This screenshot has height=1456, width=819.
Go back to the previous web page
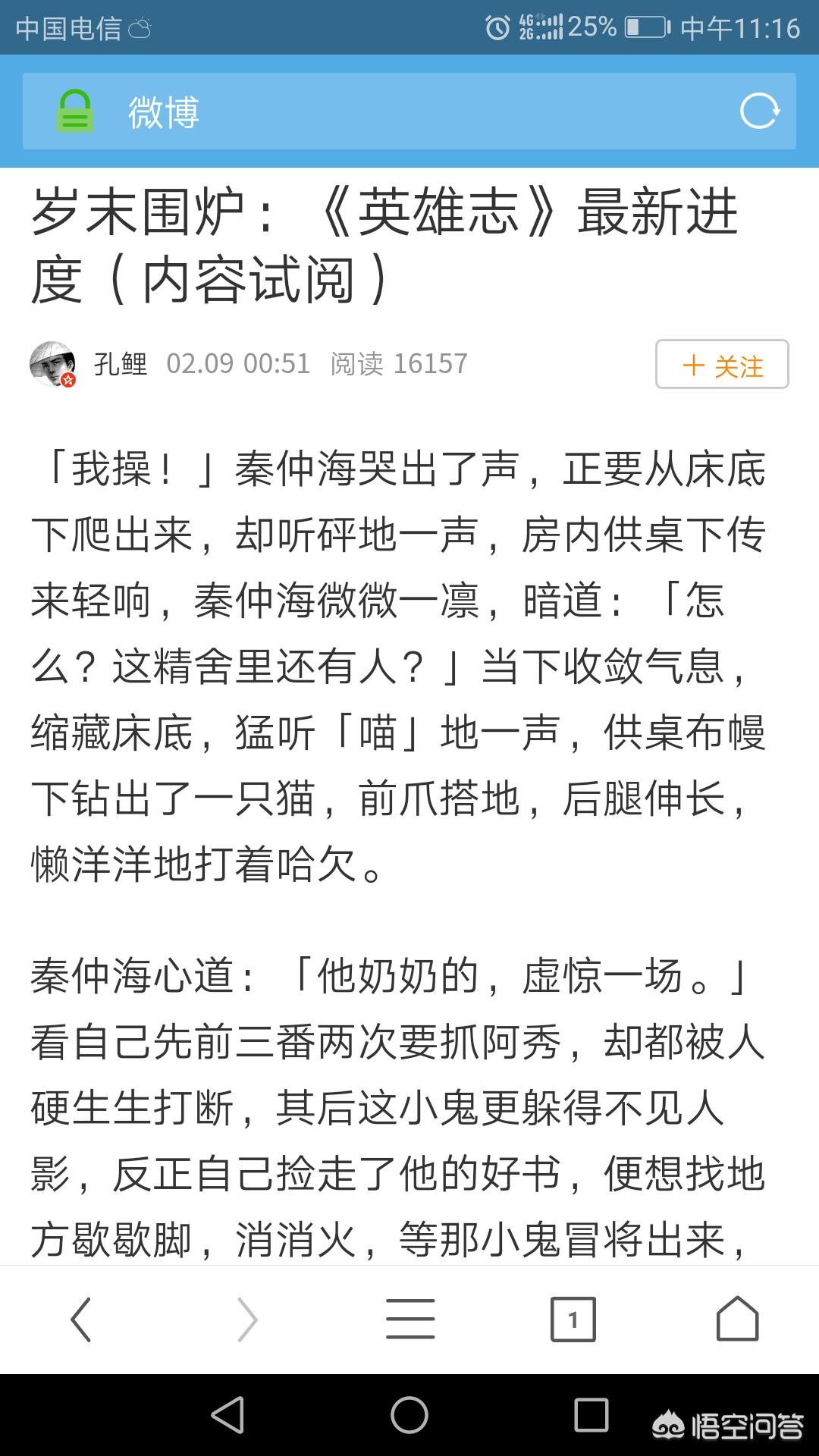click(81, 1319)
